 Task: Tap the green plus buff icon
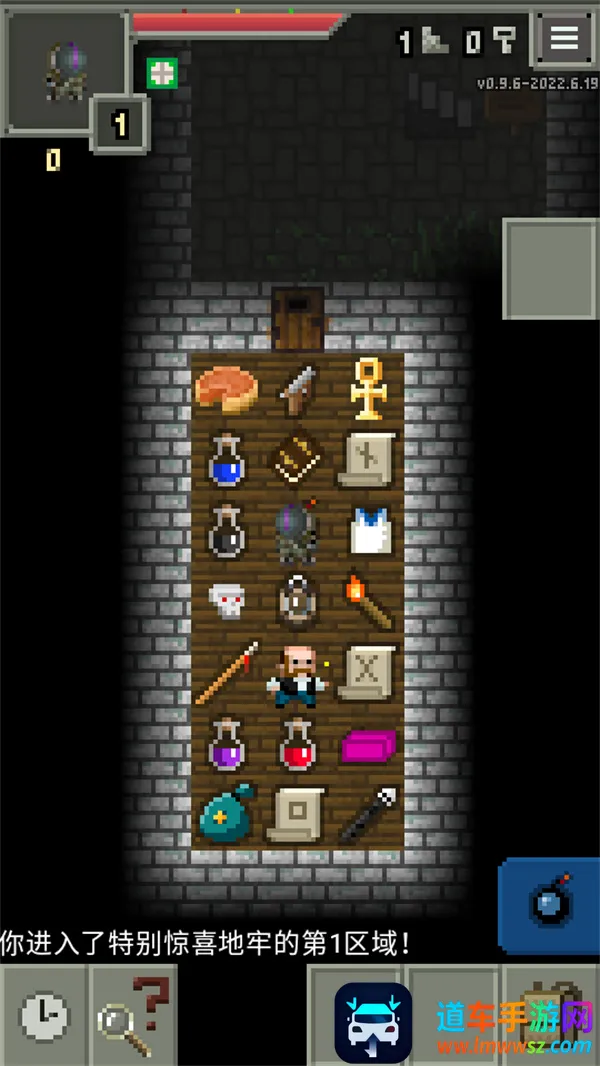coord(162,72)
